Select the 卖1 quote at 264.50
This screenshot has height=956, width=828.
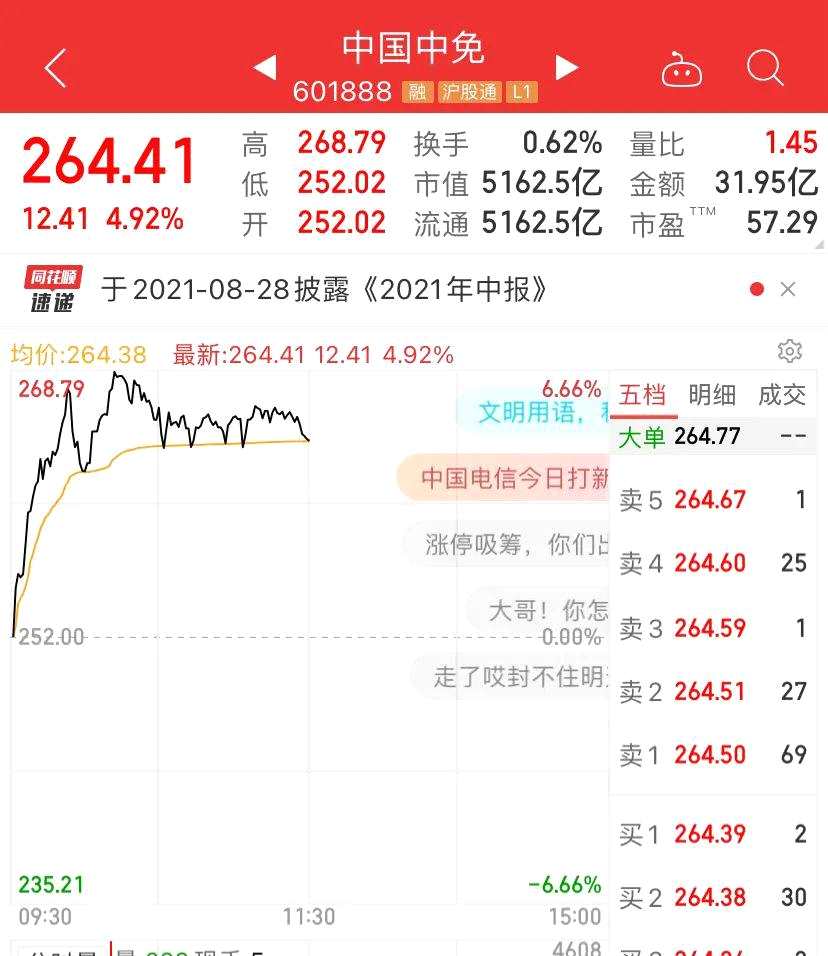712,755
